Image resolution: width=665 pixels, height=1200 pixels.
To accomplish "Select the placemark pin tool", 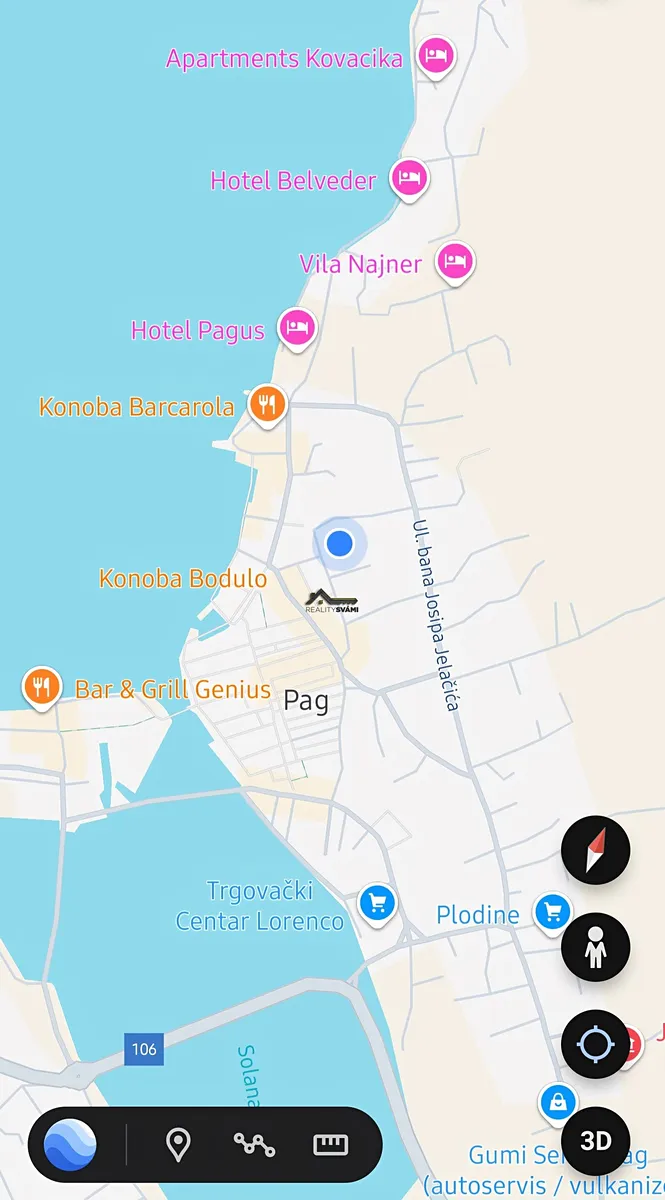I will [x=178, y=1144].
